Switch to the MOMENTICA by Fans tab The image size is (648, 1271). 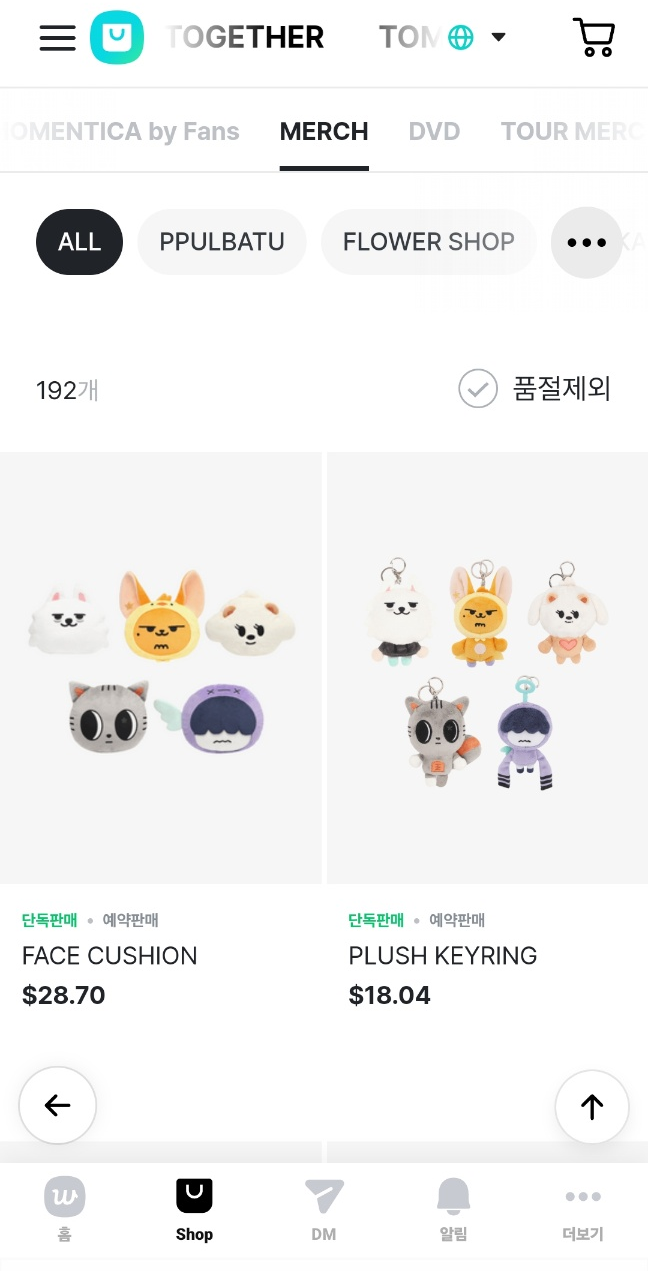coord(122,131)
